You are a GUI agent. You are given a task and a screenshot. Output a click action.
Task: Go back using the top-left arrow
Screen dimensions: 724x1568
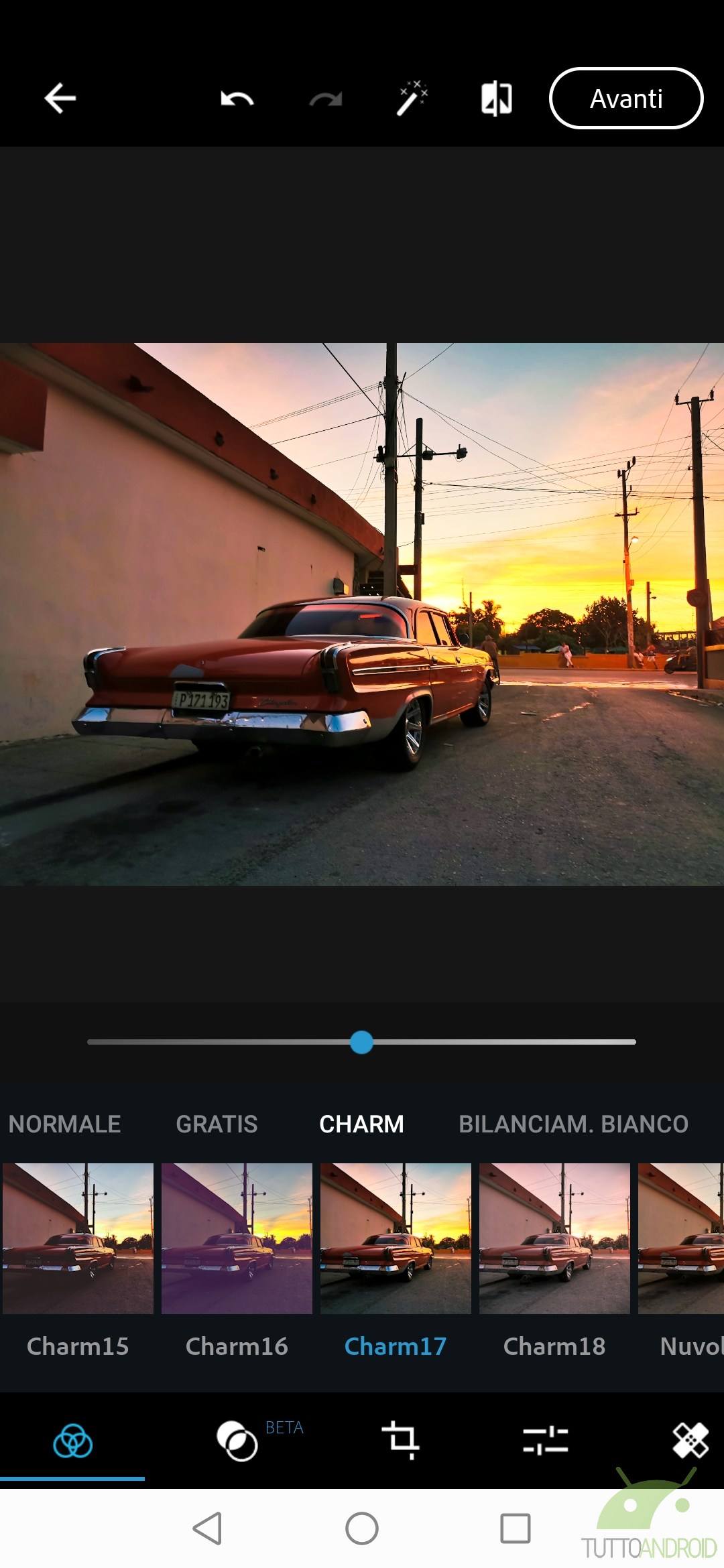click(60, 99)
